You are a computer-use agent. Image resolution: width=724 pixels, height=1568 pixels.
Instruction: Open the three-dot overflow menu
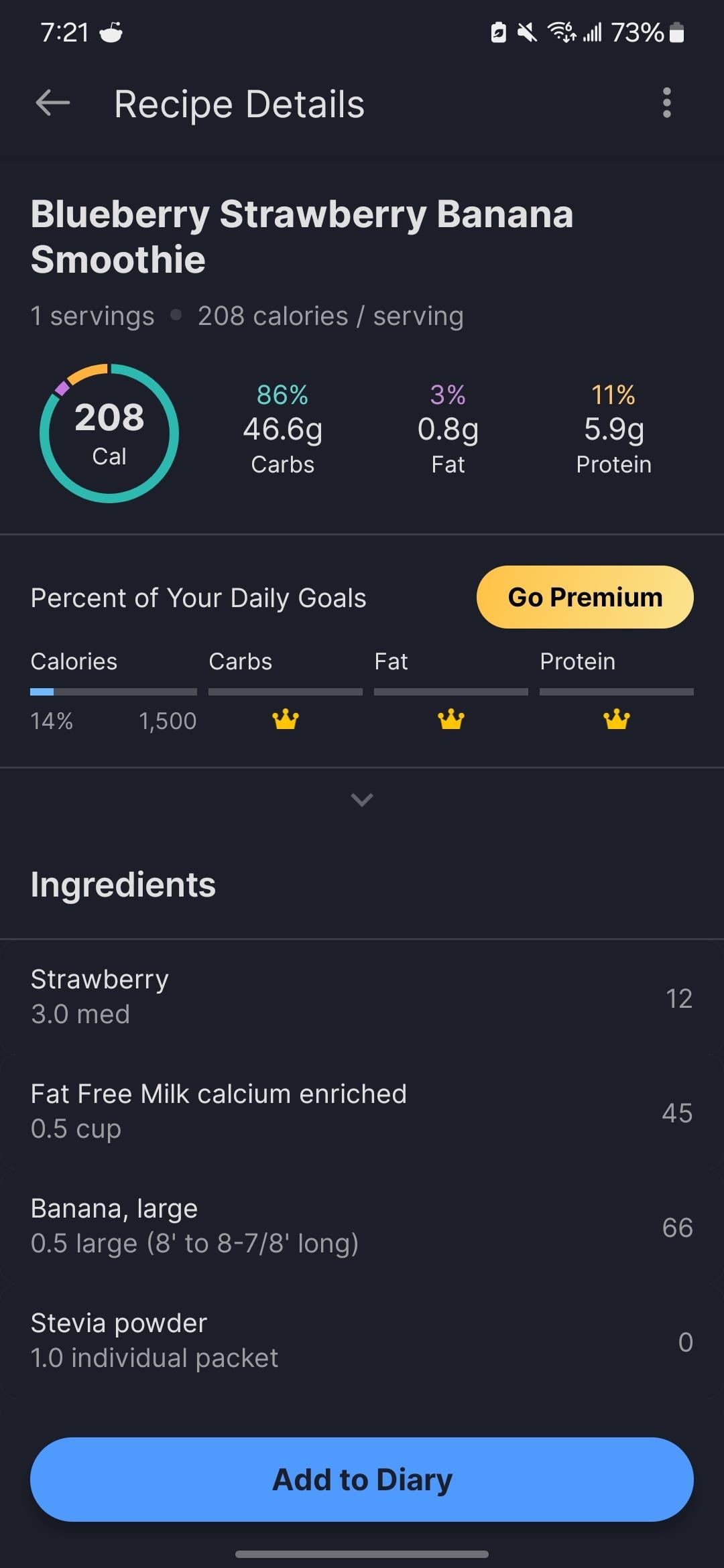[666, 103]
